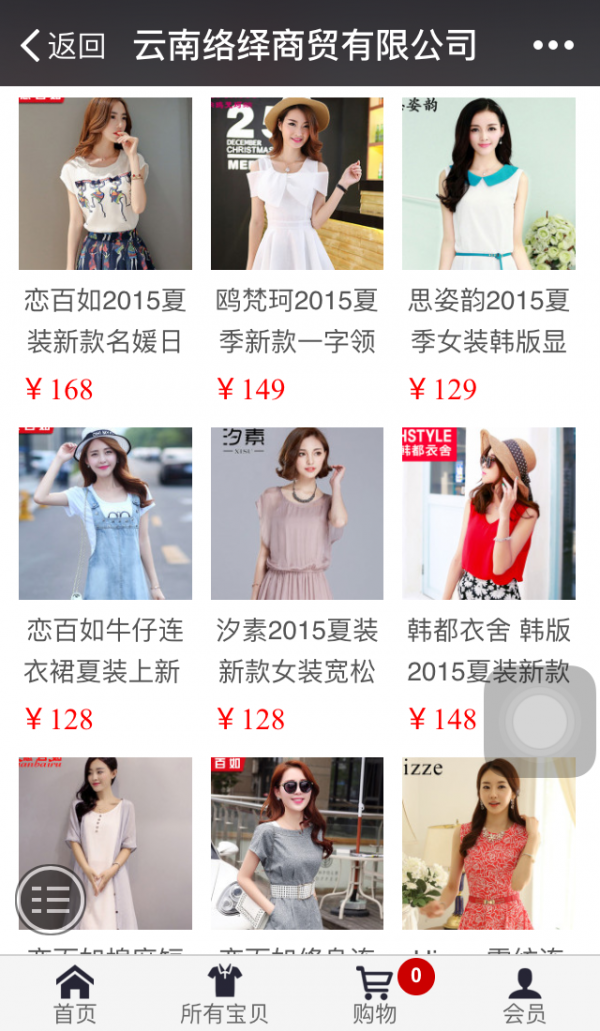Go to the 购物 cart tab

click(375, 994)
